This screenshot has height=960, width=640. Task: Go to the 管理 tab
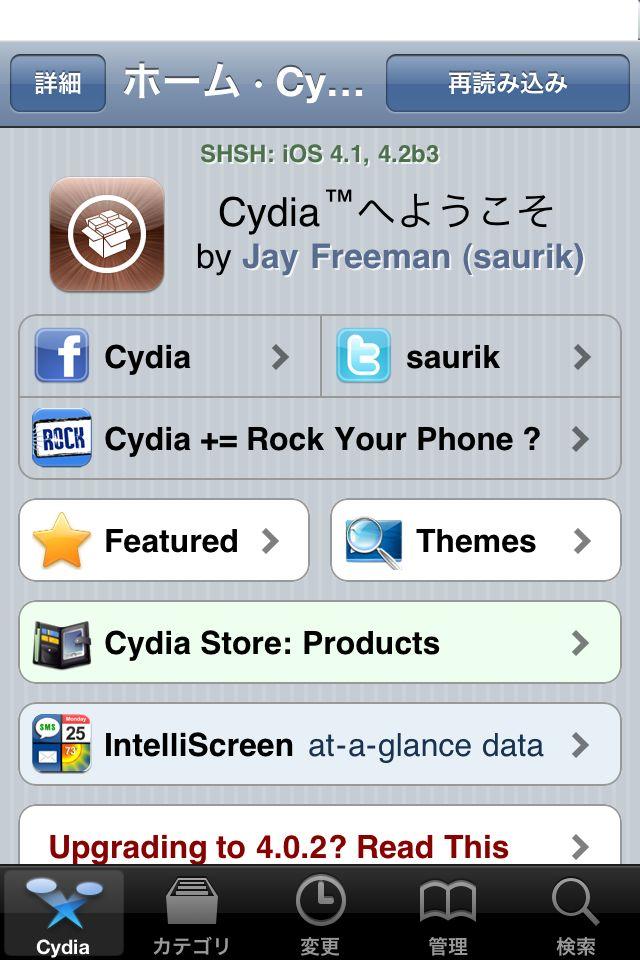coord(448,916)
